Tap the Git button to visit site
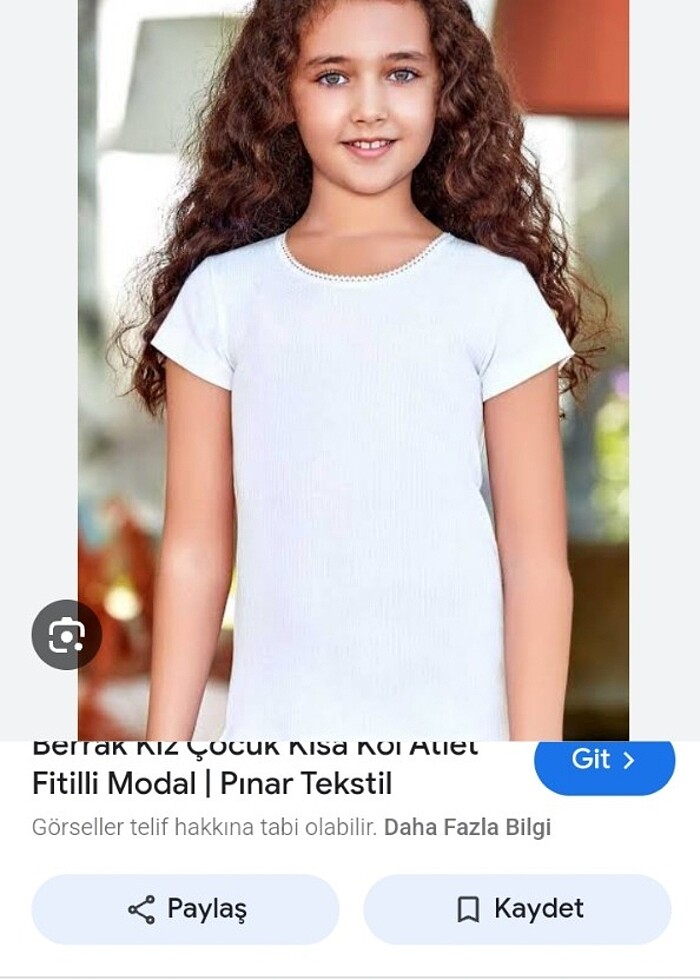The height and width of the screenshot is (980, 700). pyautogui.click(x=604, y=761)
